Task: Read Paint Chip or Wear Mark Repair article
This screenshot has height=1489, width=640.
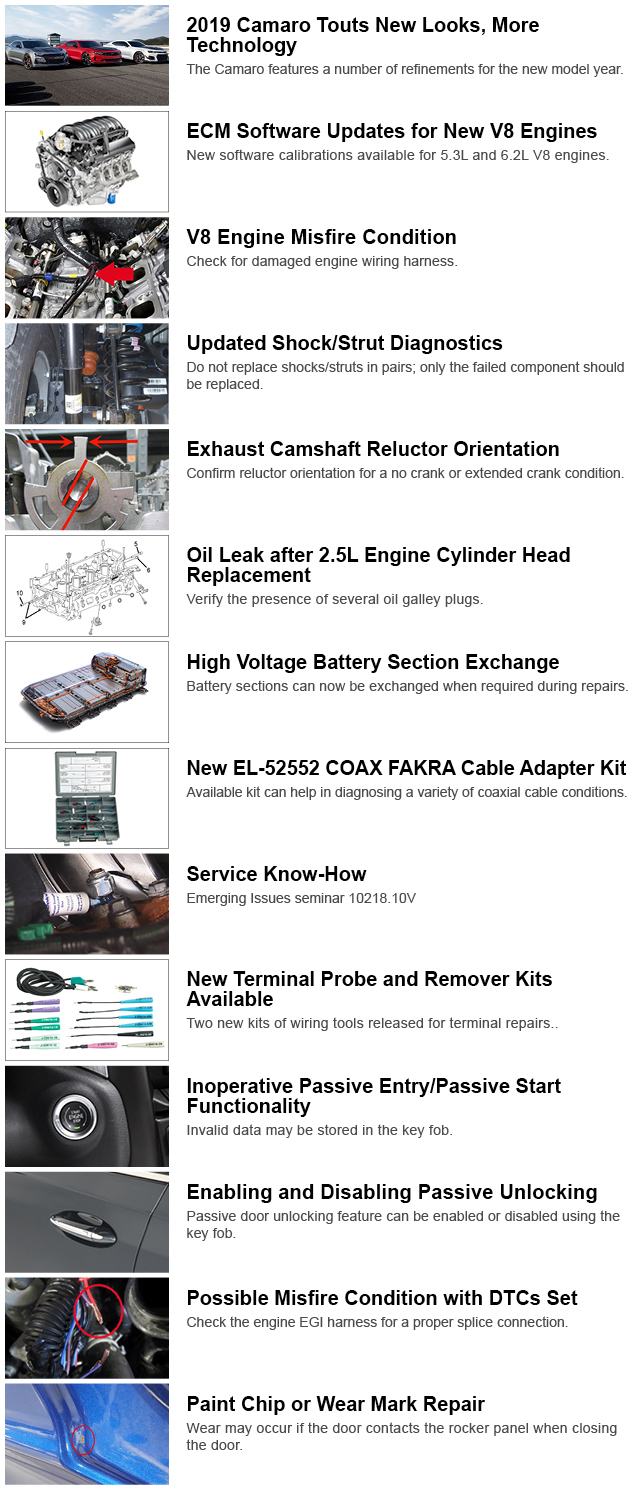Action: tap(335, 1404)
